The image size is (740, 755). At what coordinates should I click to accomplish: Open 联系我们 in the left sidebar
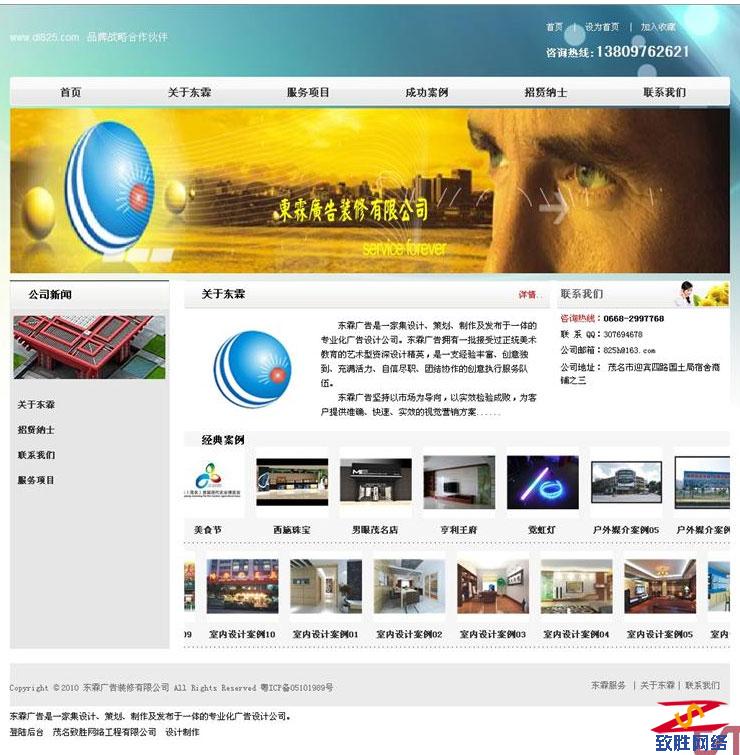(x=36, y=455)
